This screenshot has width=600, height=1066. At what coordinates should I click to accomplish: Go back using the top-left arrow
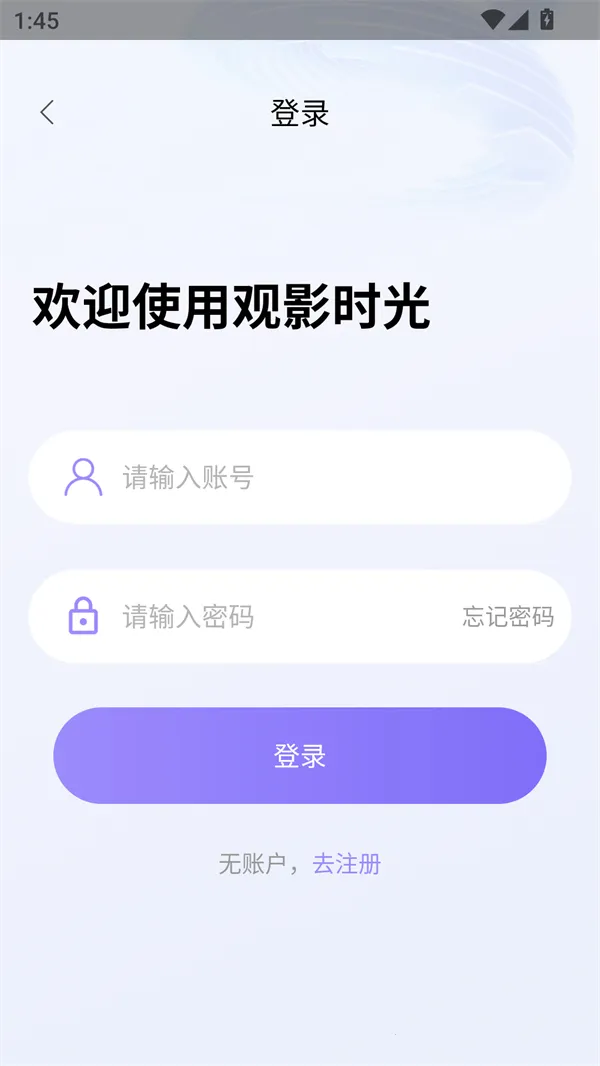(47, 112)
